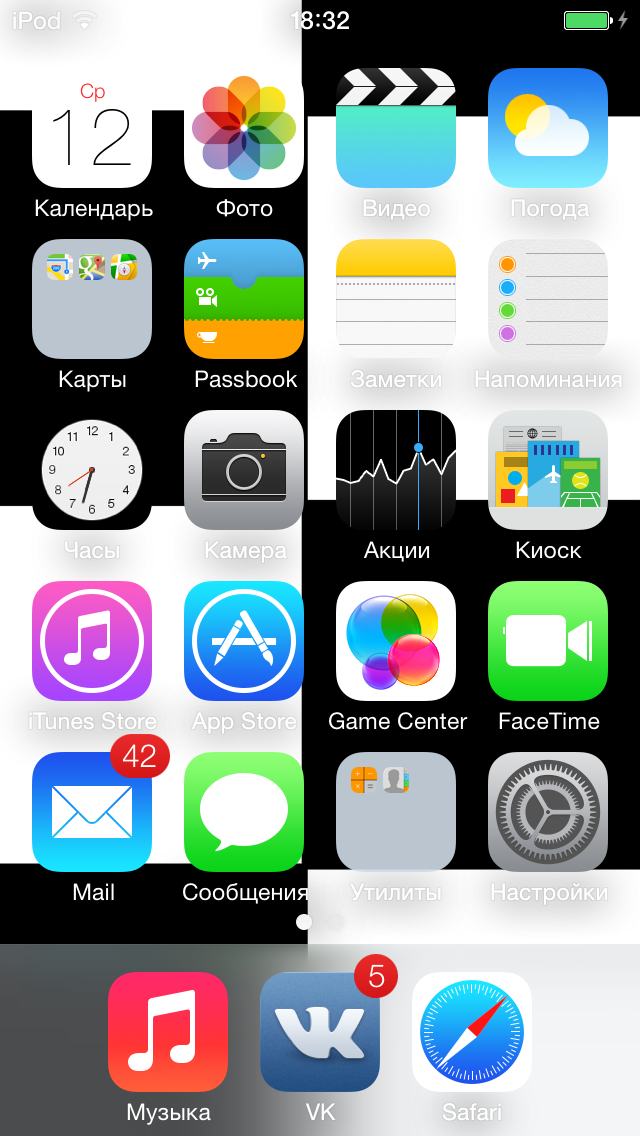
Task: Open the Календарь app
Action: (92, 128)
